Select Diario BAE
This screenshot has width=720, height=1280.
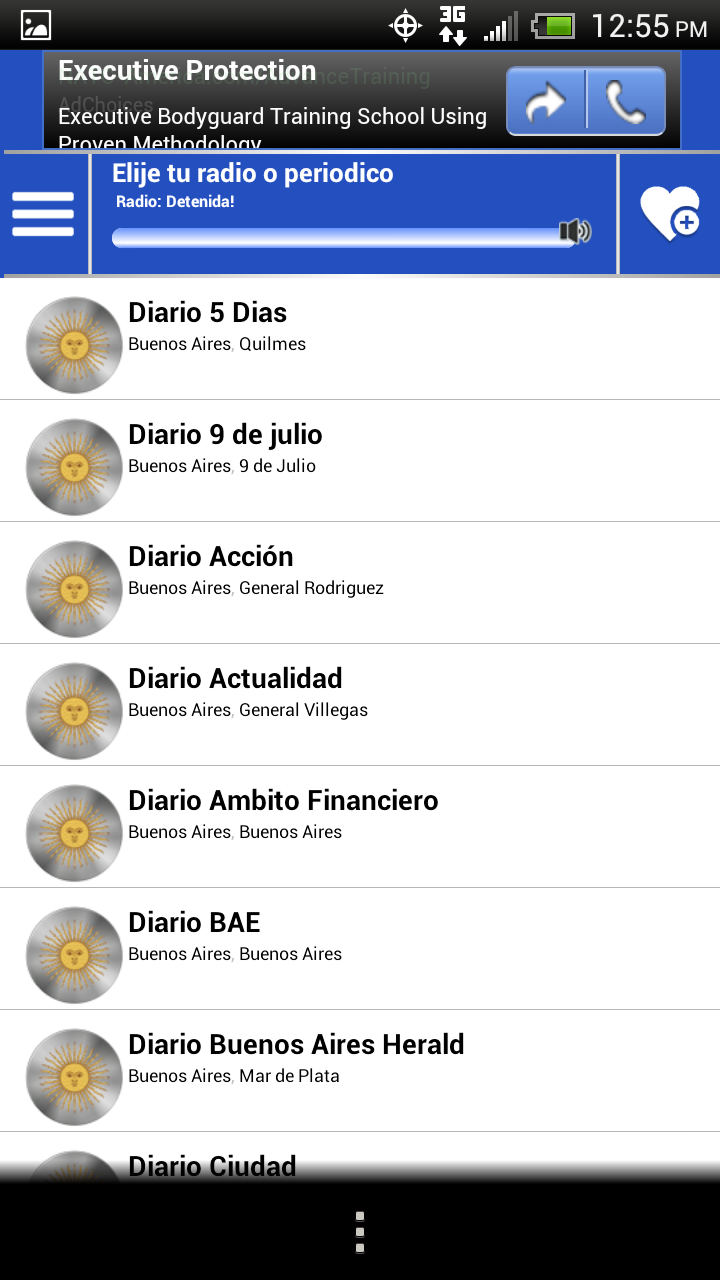point(360,948)
